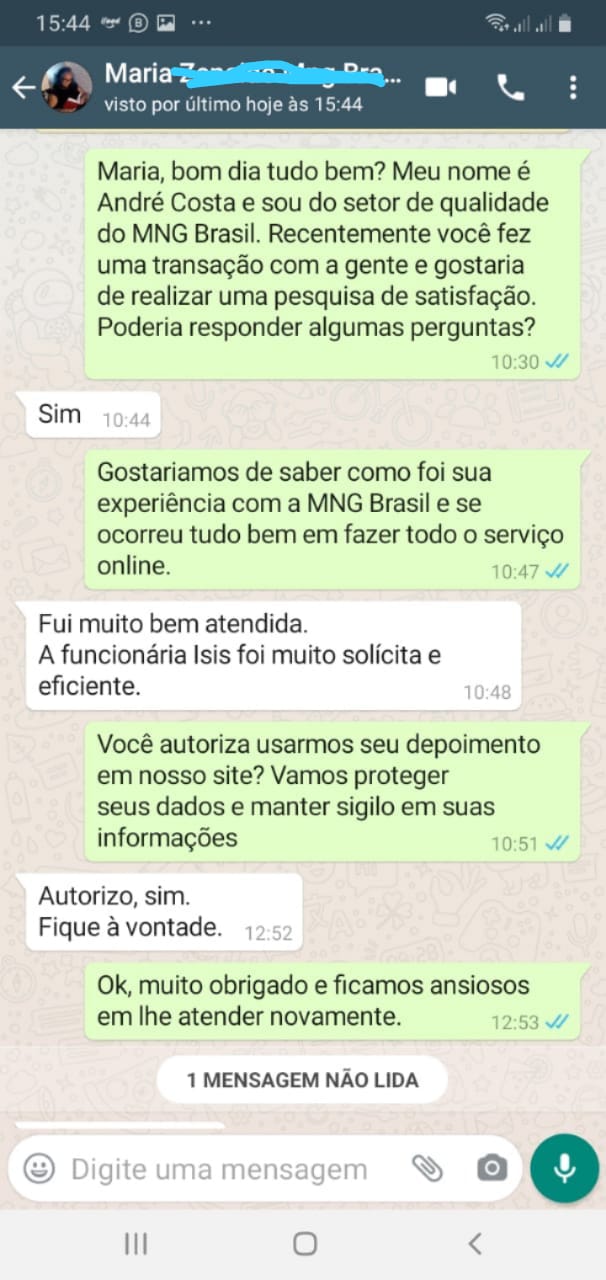Screen dimensions: 606x1280
Task: Tap the emoji picker icon
Action: [39, 1168]
